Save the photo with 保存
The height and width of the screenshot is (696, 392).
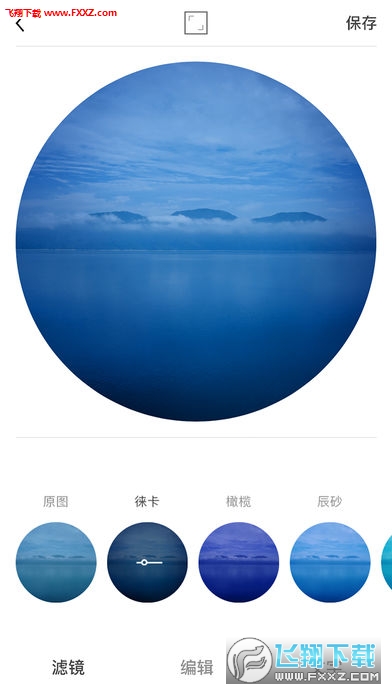361,23
